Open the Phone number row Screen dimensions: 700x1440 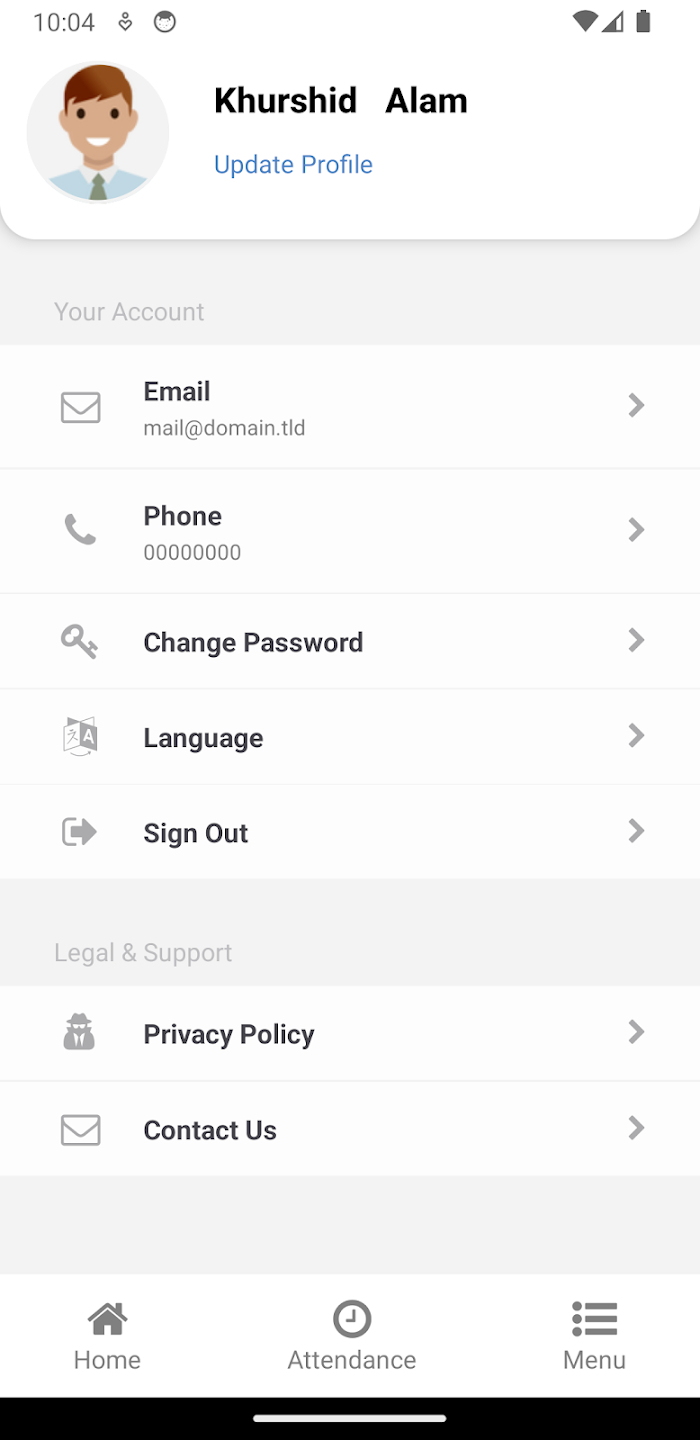coord(350,531)
